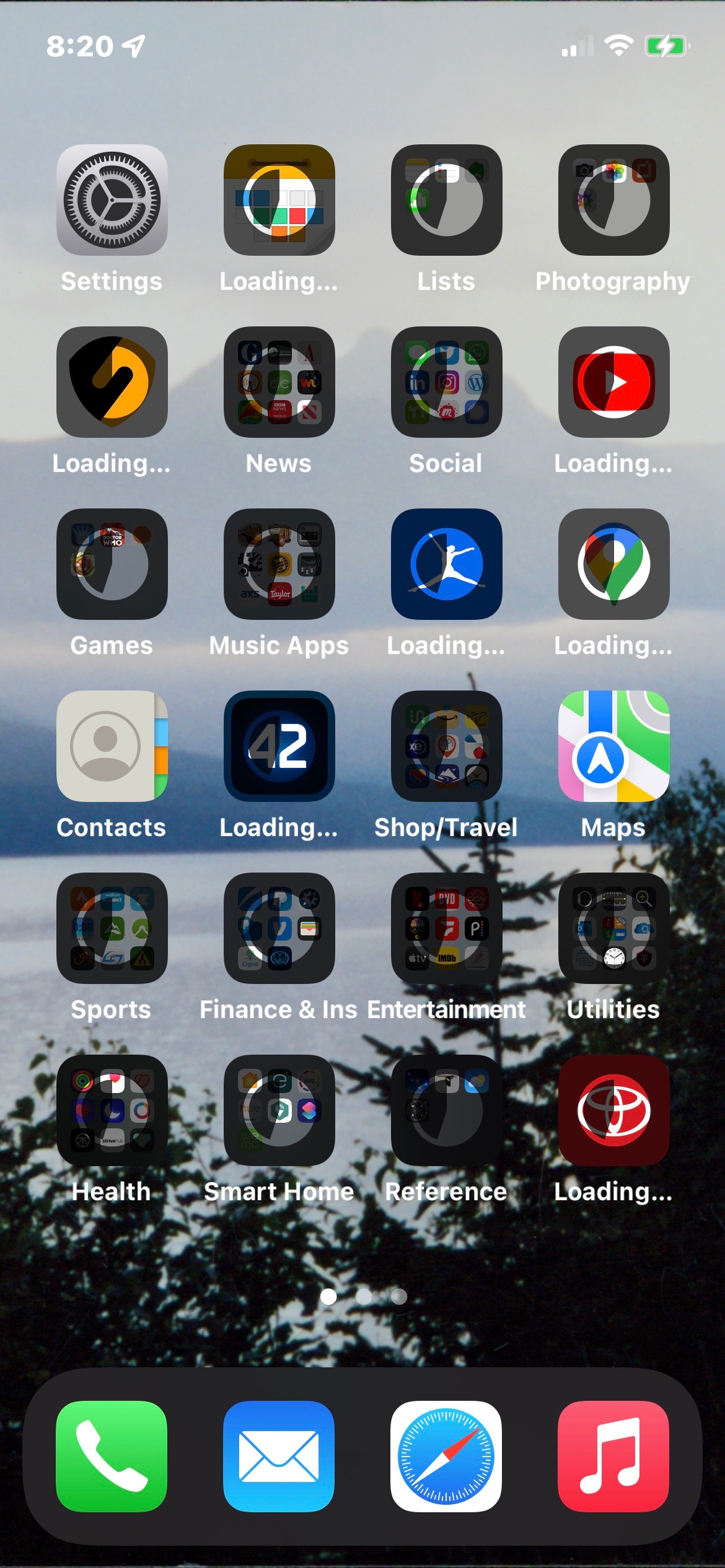This screenshot has height=1568, width=725.
Task: Open the Contacts app
Action: coord(112,746)
